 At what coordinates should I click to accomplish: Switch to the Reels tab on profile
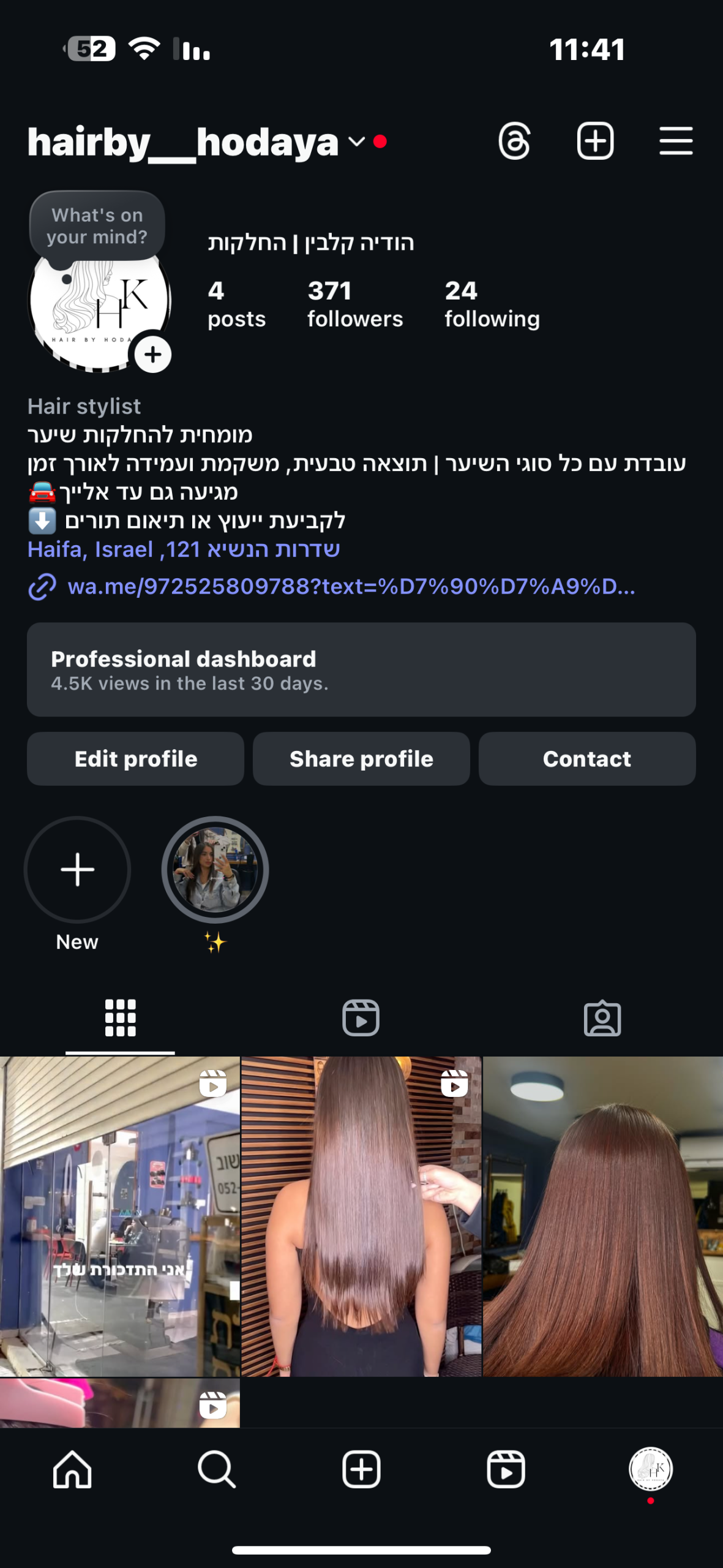tap(361, 1018)
